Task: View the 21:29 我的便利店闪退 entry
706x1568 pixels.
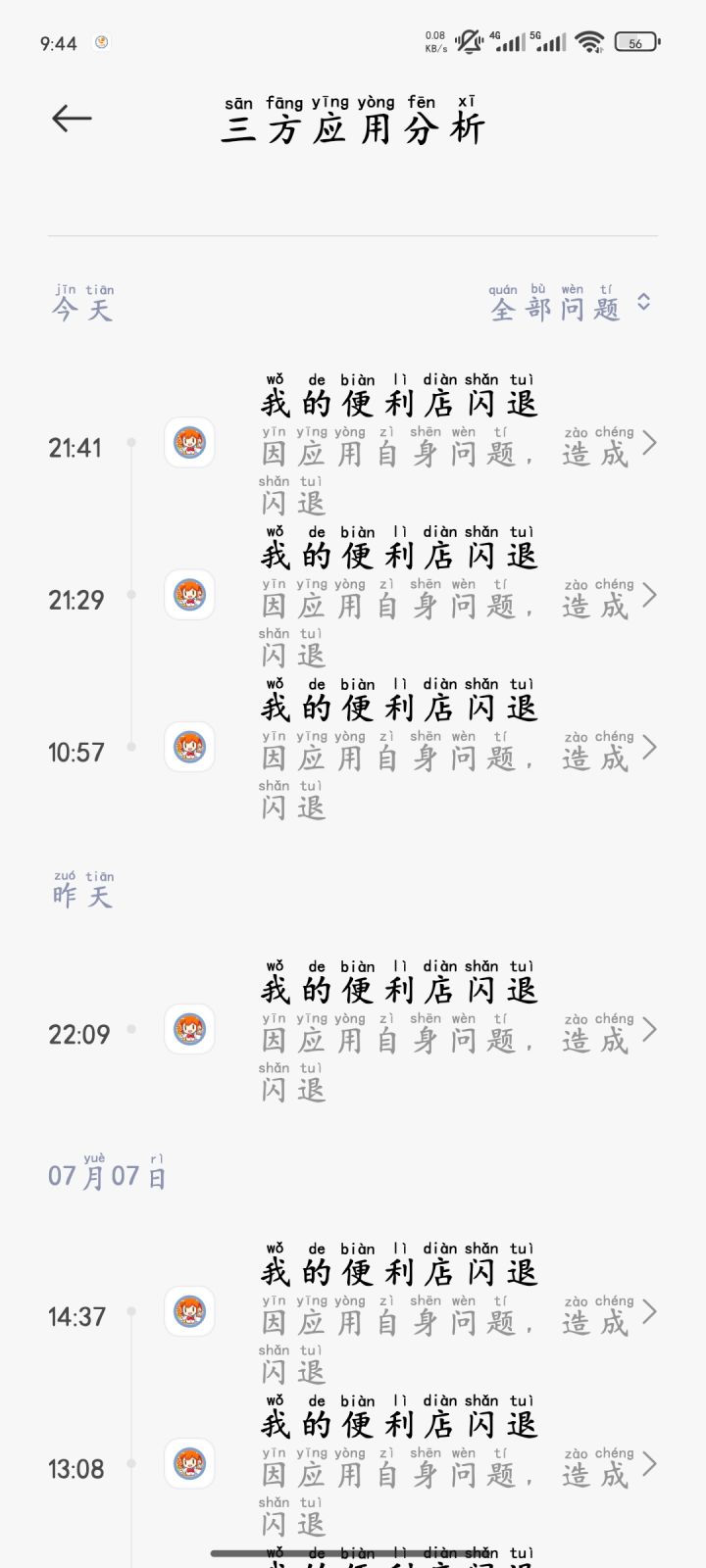Action: click(x=399, y=596)
